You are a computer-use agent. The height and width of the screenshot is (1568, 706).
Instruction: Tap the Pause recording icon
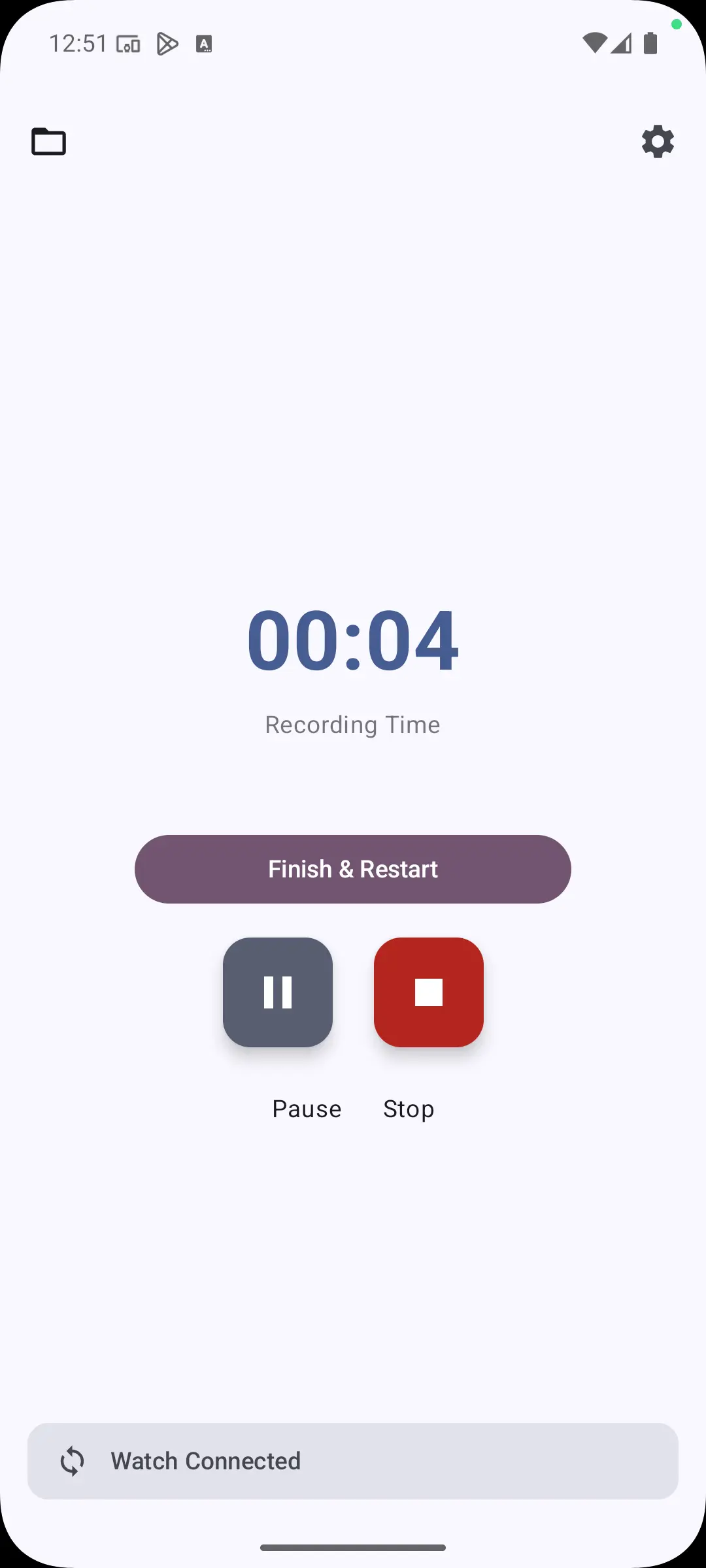pyautogui.click(x=278, y=992)
